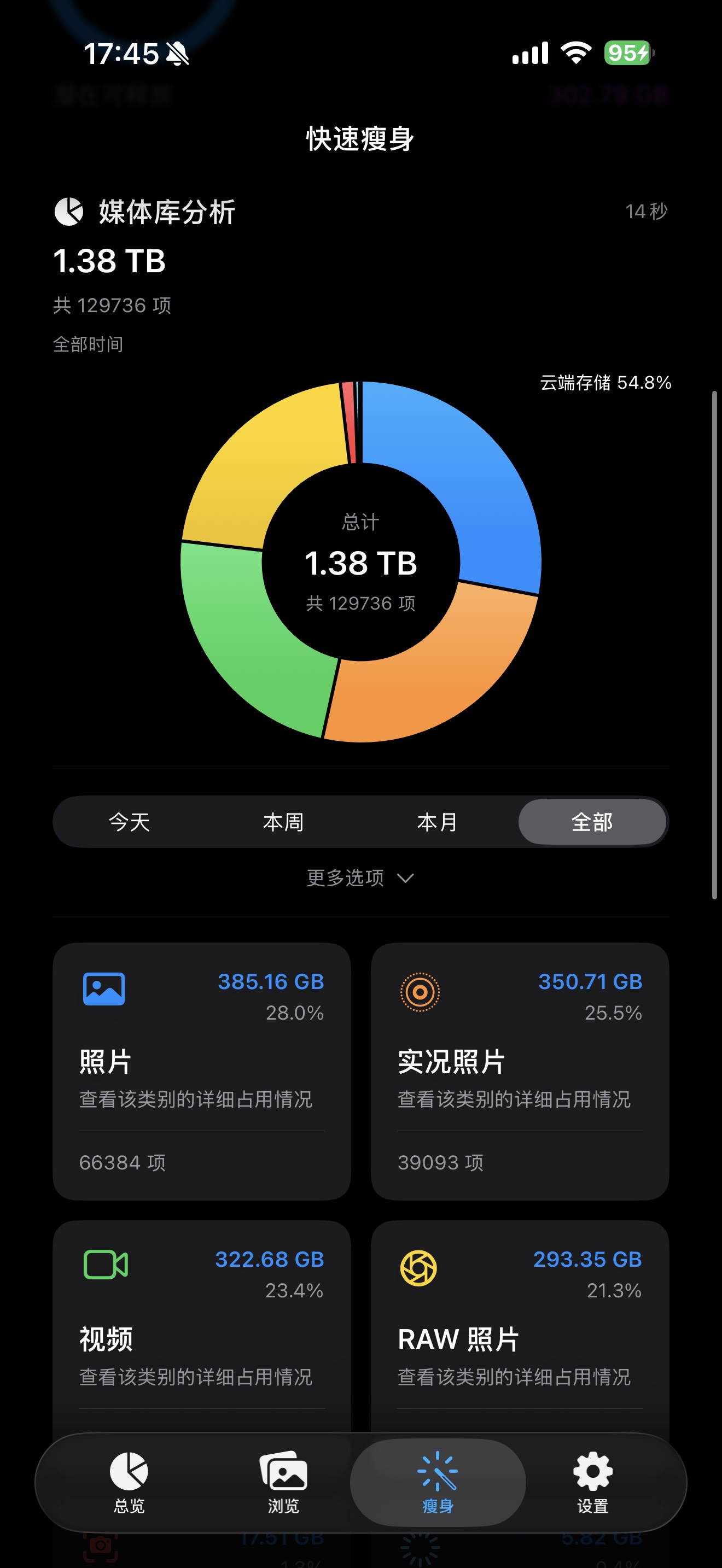
Task: Switch to 本周 filter option
Action: (x=283, y=821)
